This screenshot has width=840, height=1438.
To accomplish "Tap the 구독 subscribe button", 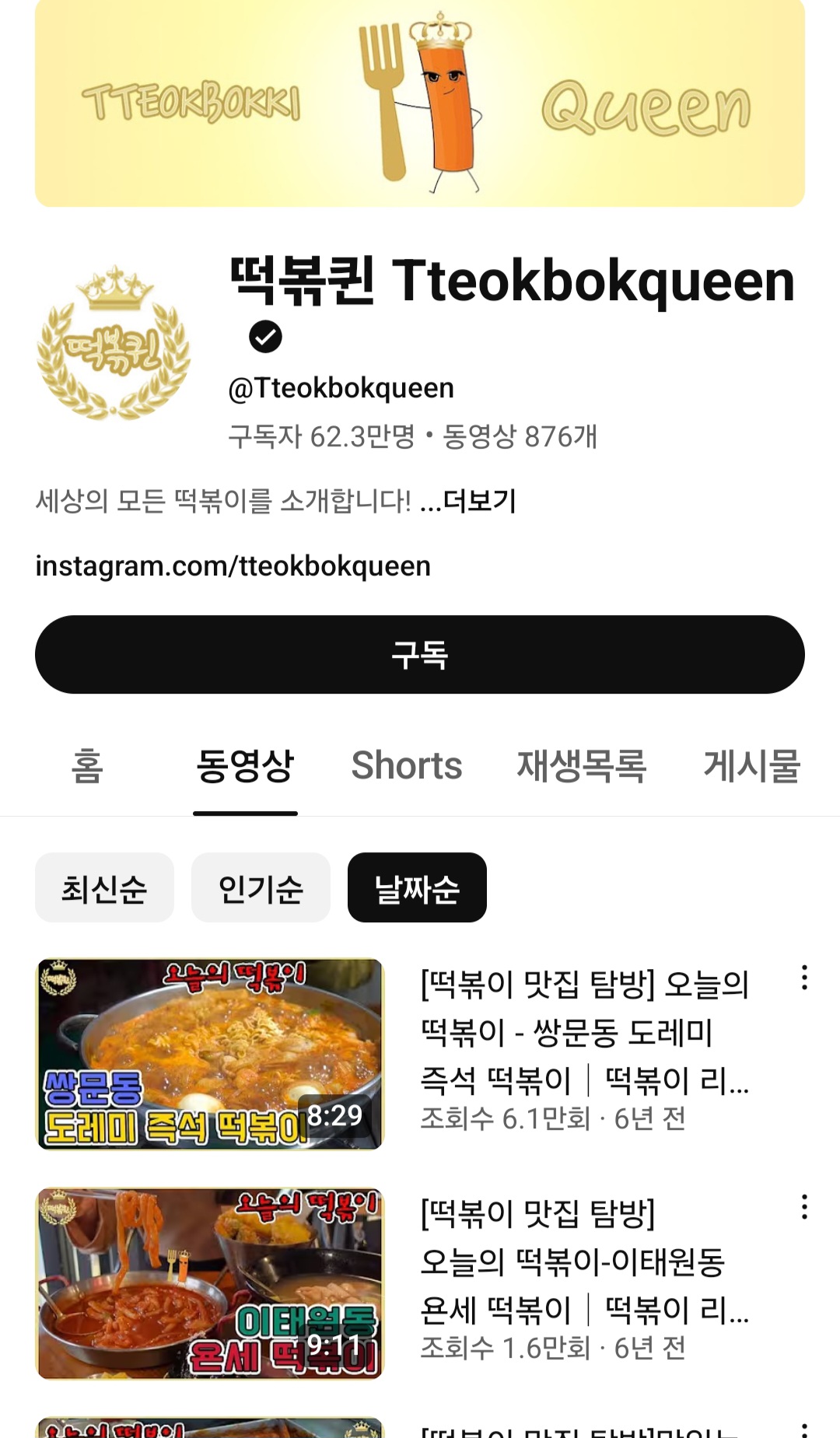I will (x=420, y=654).
